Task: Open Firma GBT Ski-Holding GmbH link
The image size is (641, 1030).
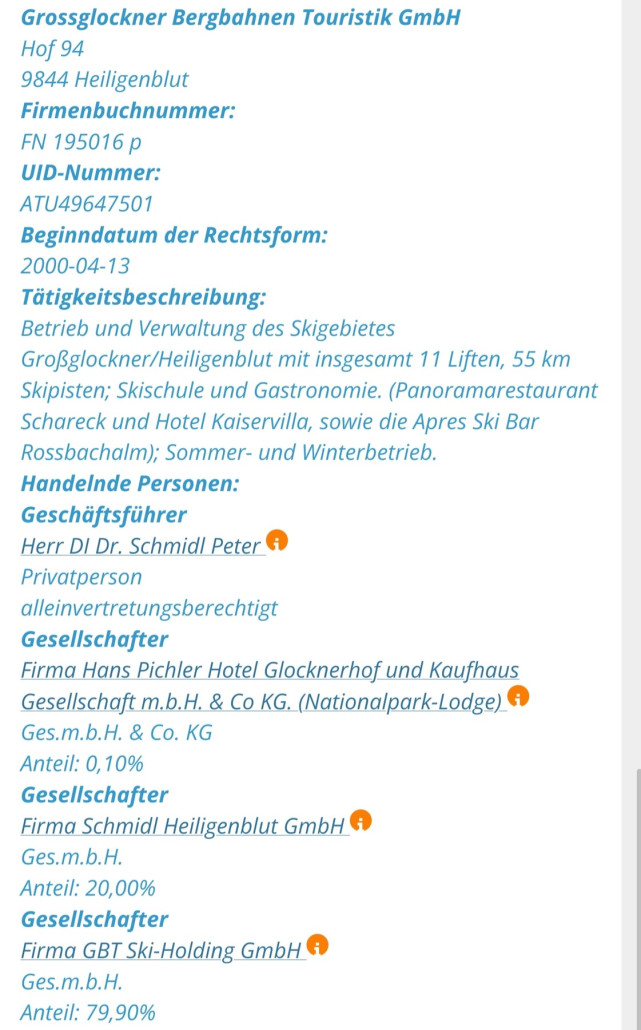Action: click(161, 950)
